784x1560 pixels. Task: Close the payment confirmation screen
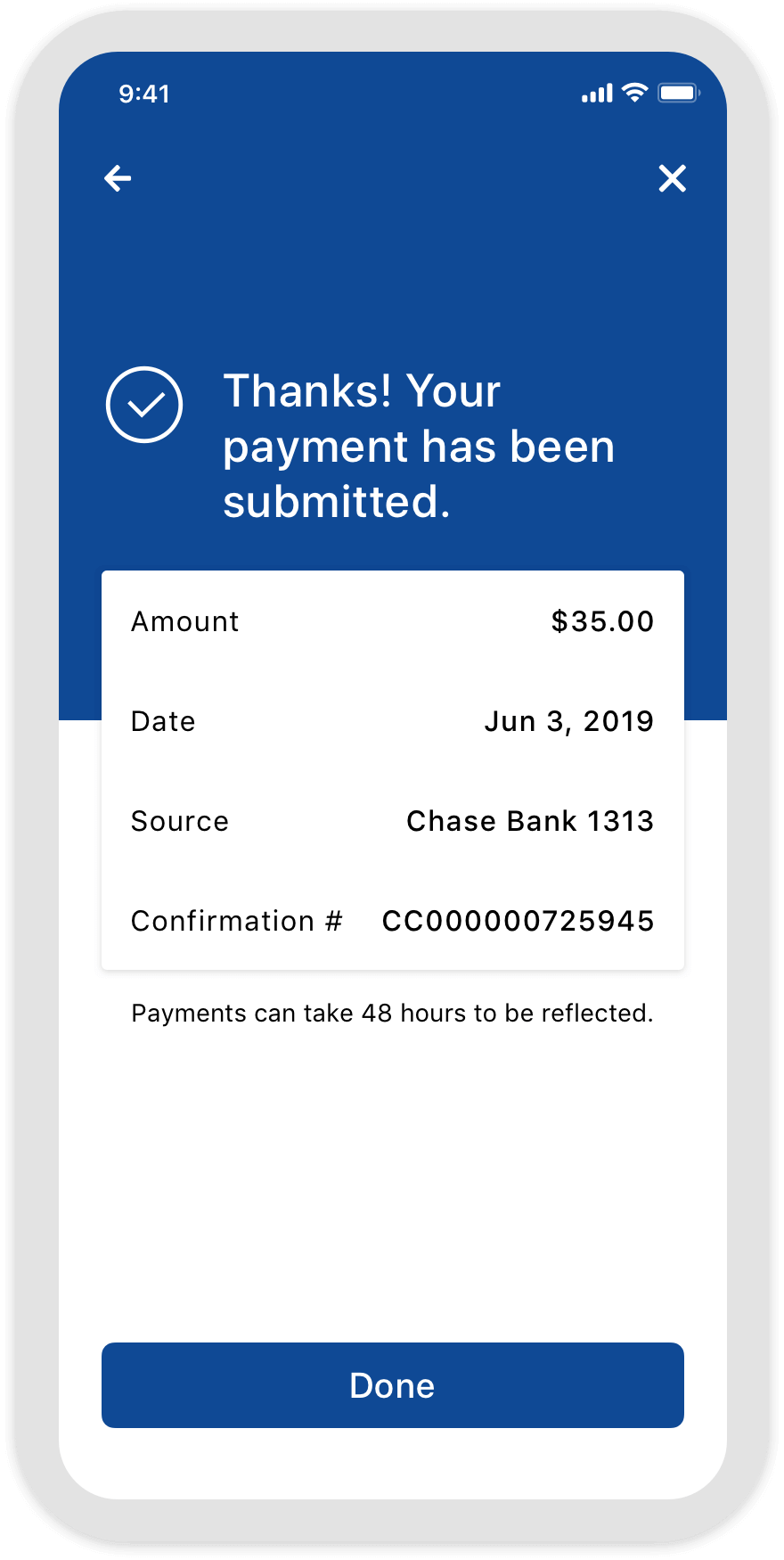pyautogui.click(x=672, y=178)
